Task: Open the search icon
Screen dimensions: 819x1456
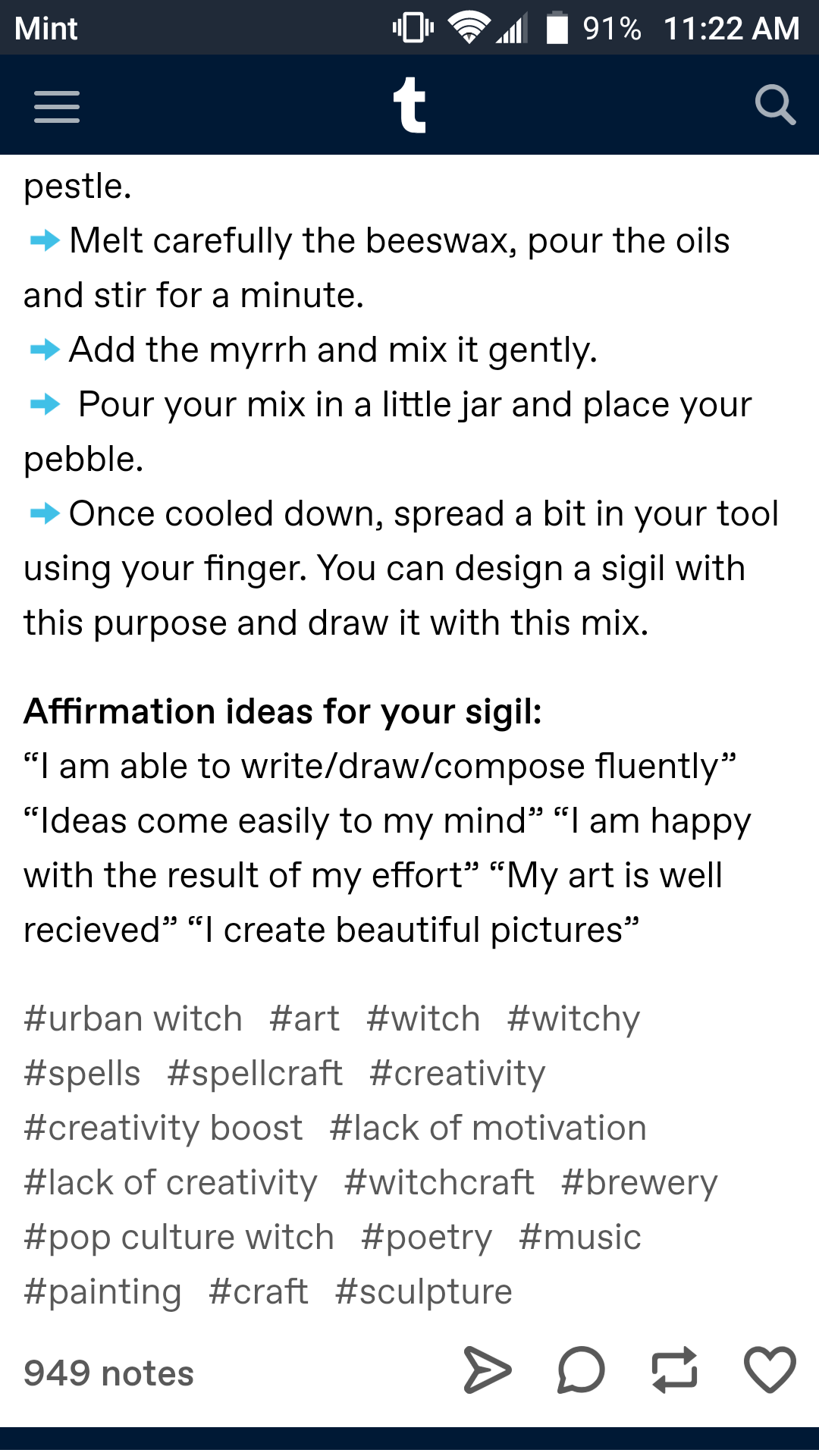Action: pyautogui.click(x=775, y=105)
